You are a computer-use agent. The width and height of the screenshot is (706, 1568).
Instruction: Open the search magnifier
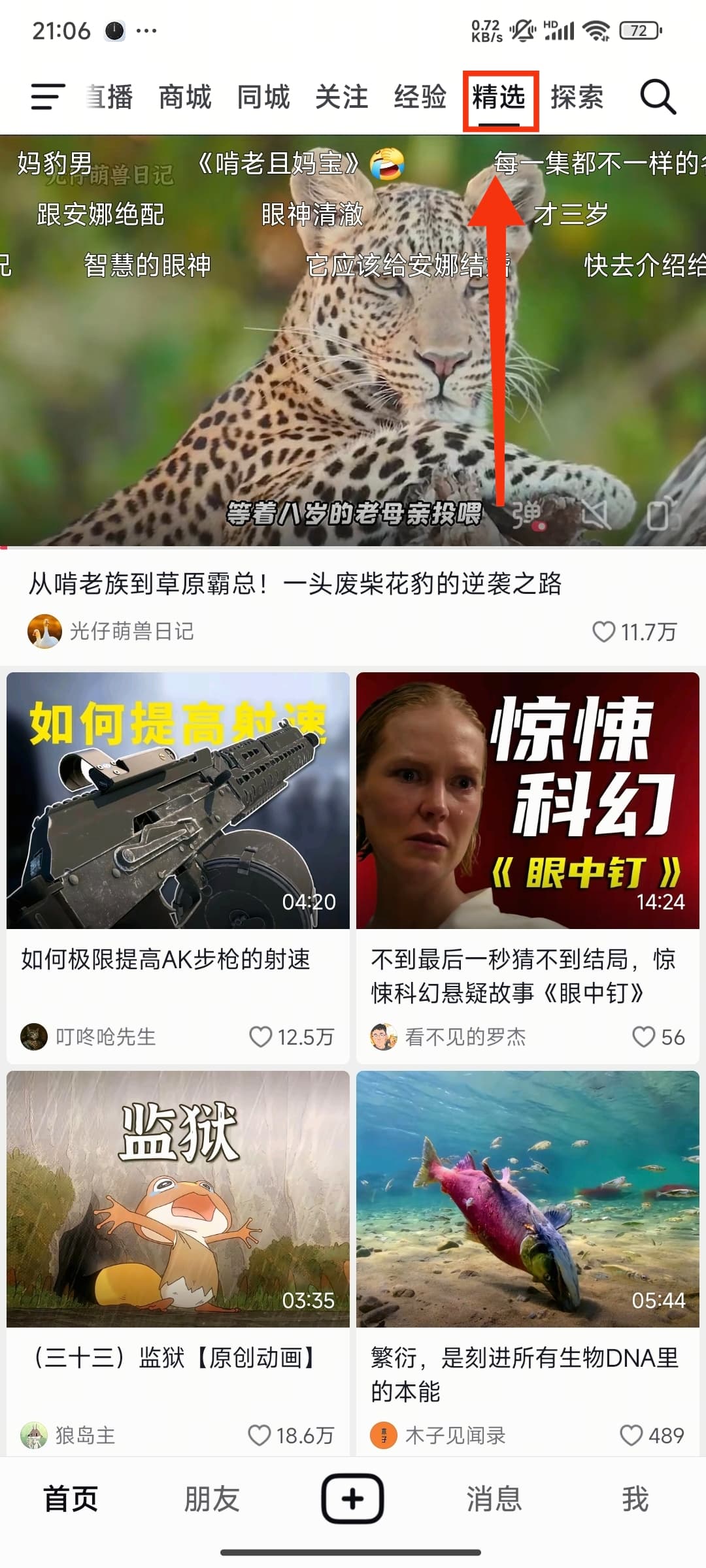[x=657, y=97]
